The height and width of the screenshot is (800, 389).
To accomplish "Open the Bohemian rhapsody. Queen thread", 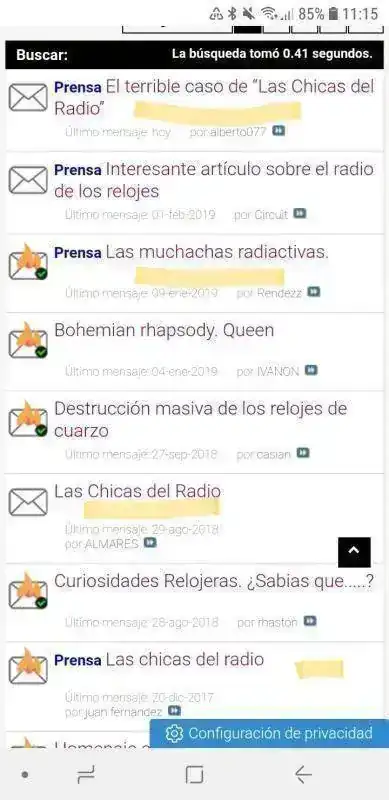I will click(x=164, y=330).
